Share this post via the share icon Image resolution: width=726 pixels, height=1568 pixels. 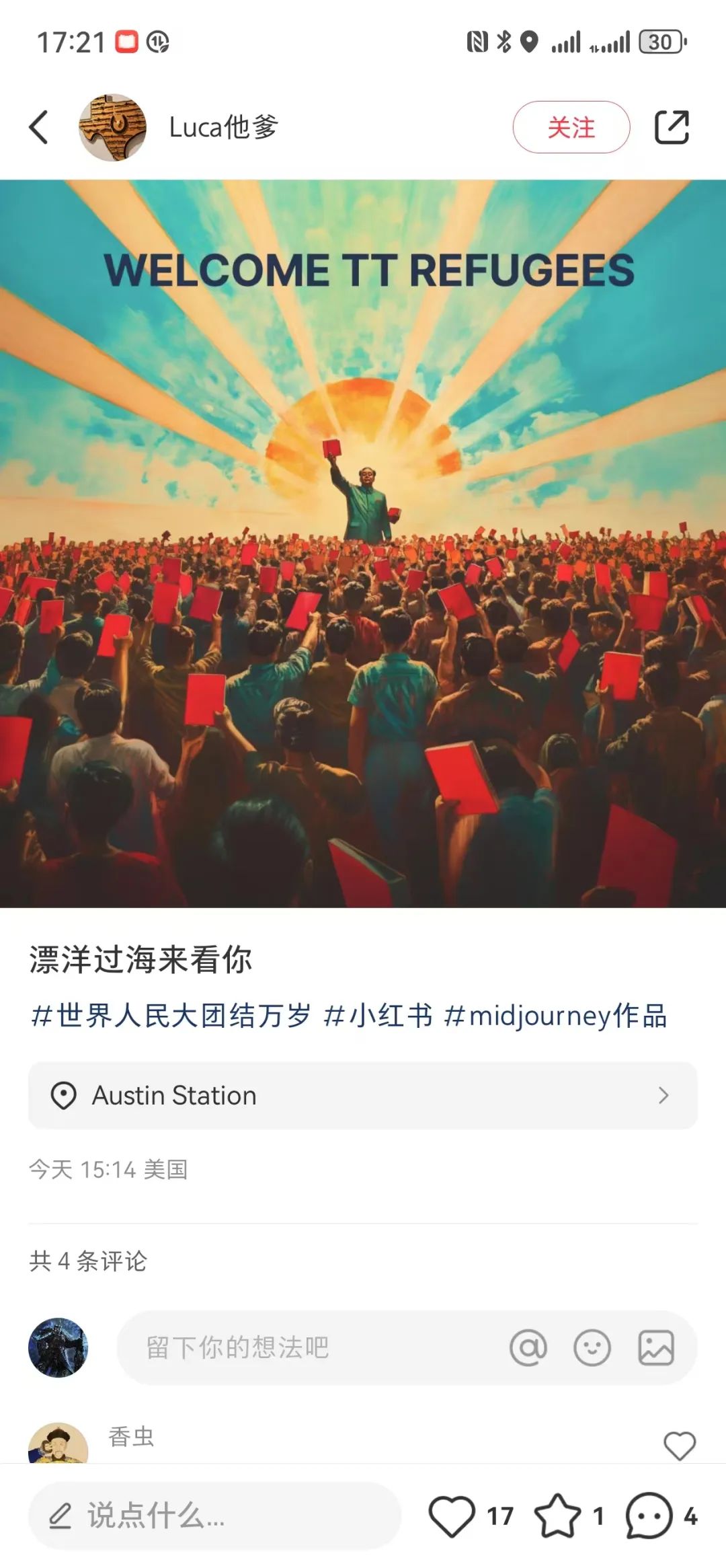(672, 127)
